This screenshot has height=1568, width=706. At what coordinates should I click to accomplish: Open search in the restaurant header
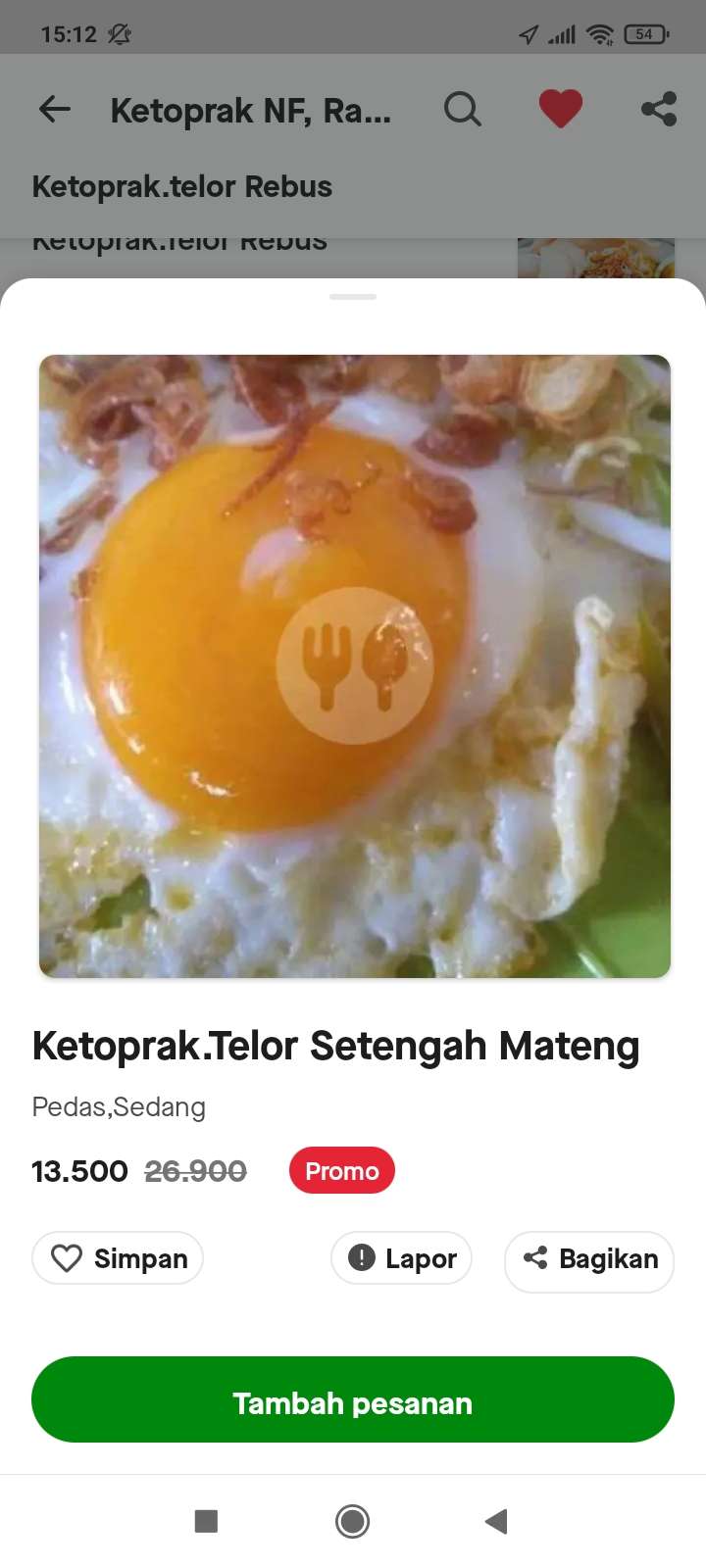point(462,109)
